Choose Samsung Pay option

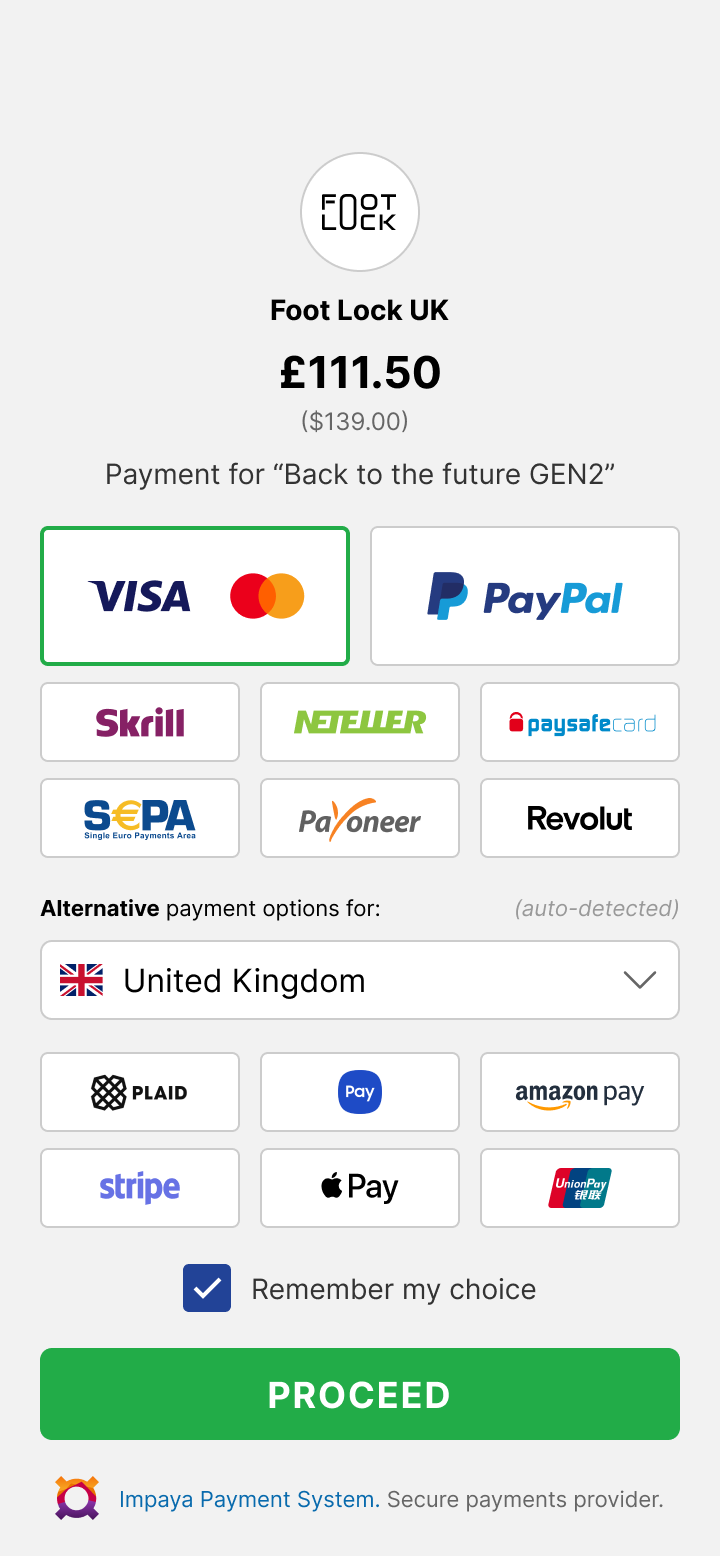[360, 1092]
